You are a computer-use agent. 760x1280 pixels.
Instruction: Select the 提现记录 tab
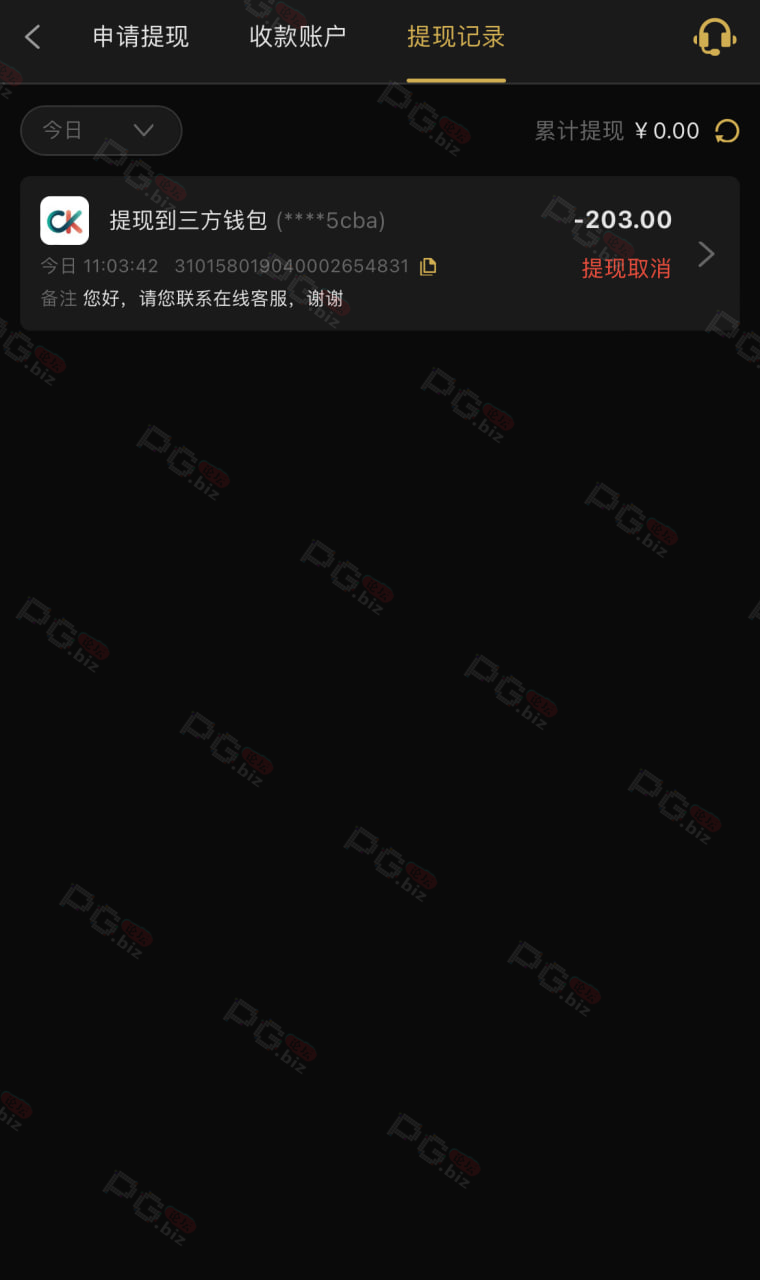[456, 38]
